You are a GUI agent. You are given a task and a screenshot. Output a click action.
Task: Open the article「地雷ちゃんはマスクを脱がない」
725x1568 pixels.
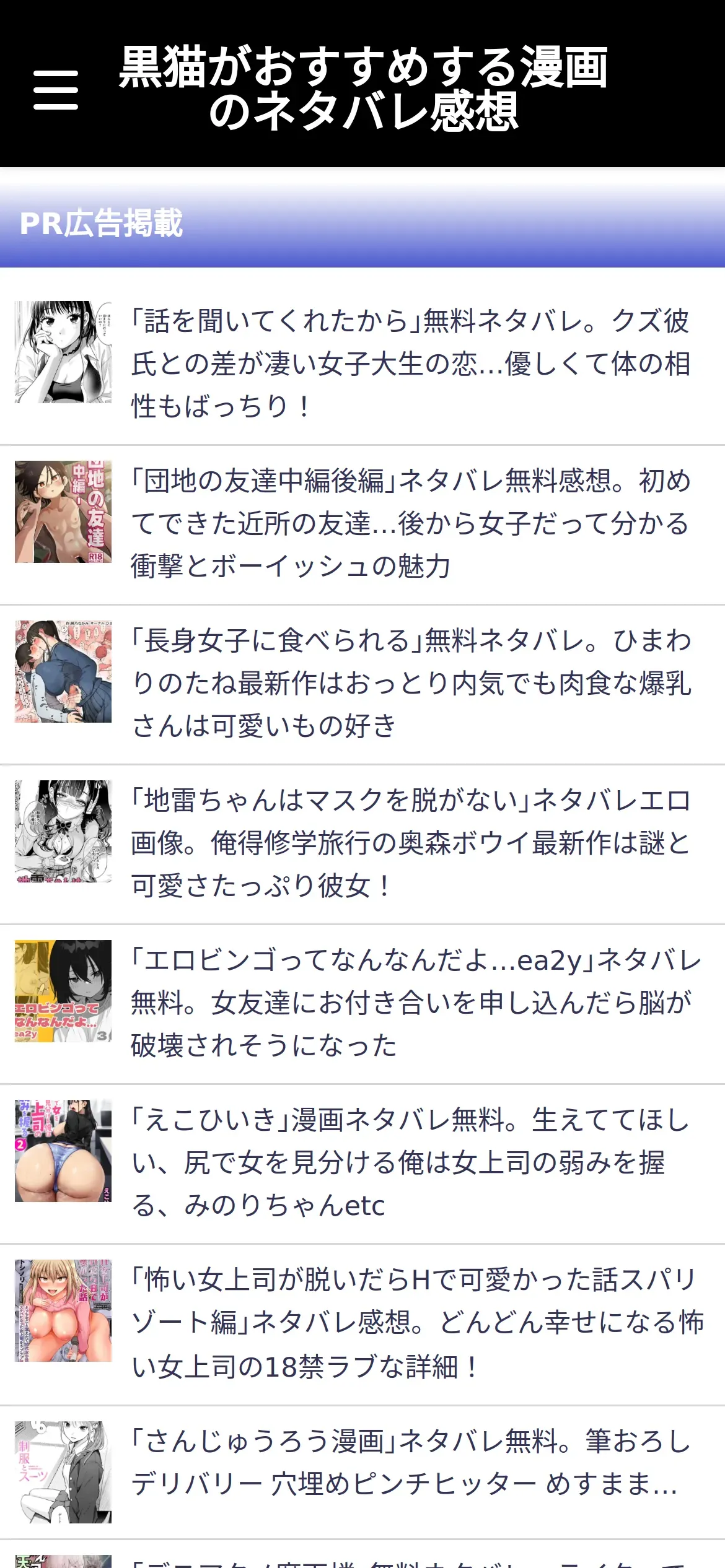409,843
